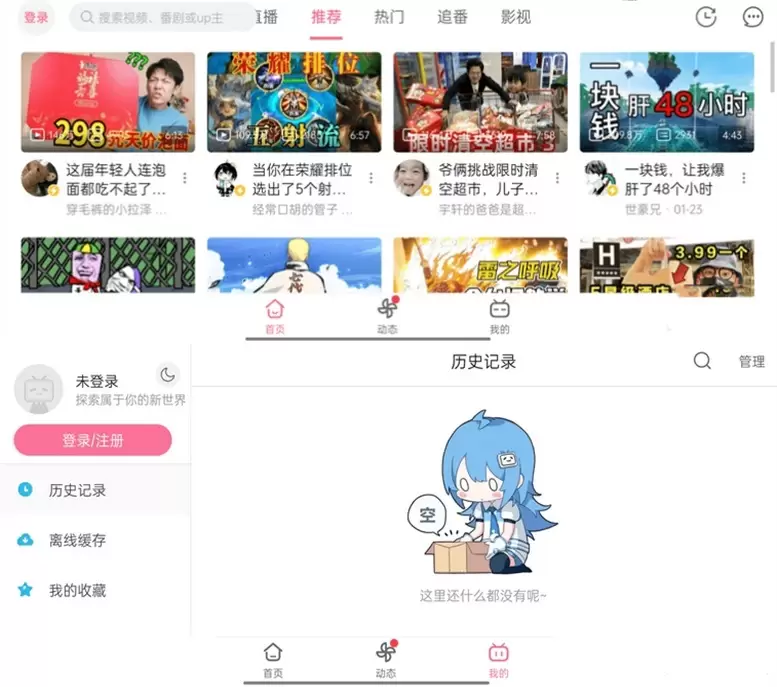Tap the 登录/注册 button
This screenshot has width=777, height=687.
(93, 440)
